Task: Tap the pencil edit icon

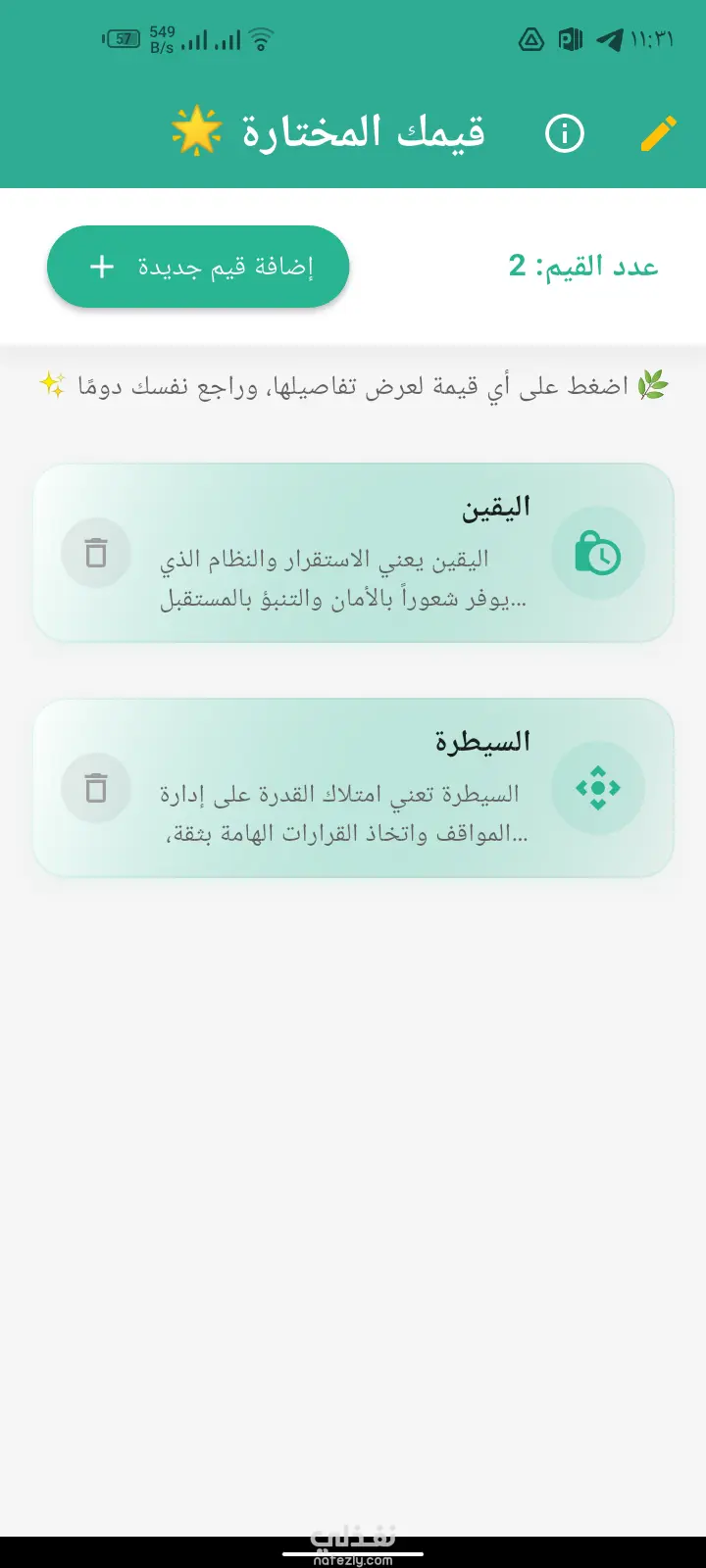Action: (658, 133)
